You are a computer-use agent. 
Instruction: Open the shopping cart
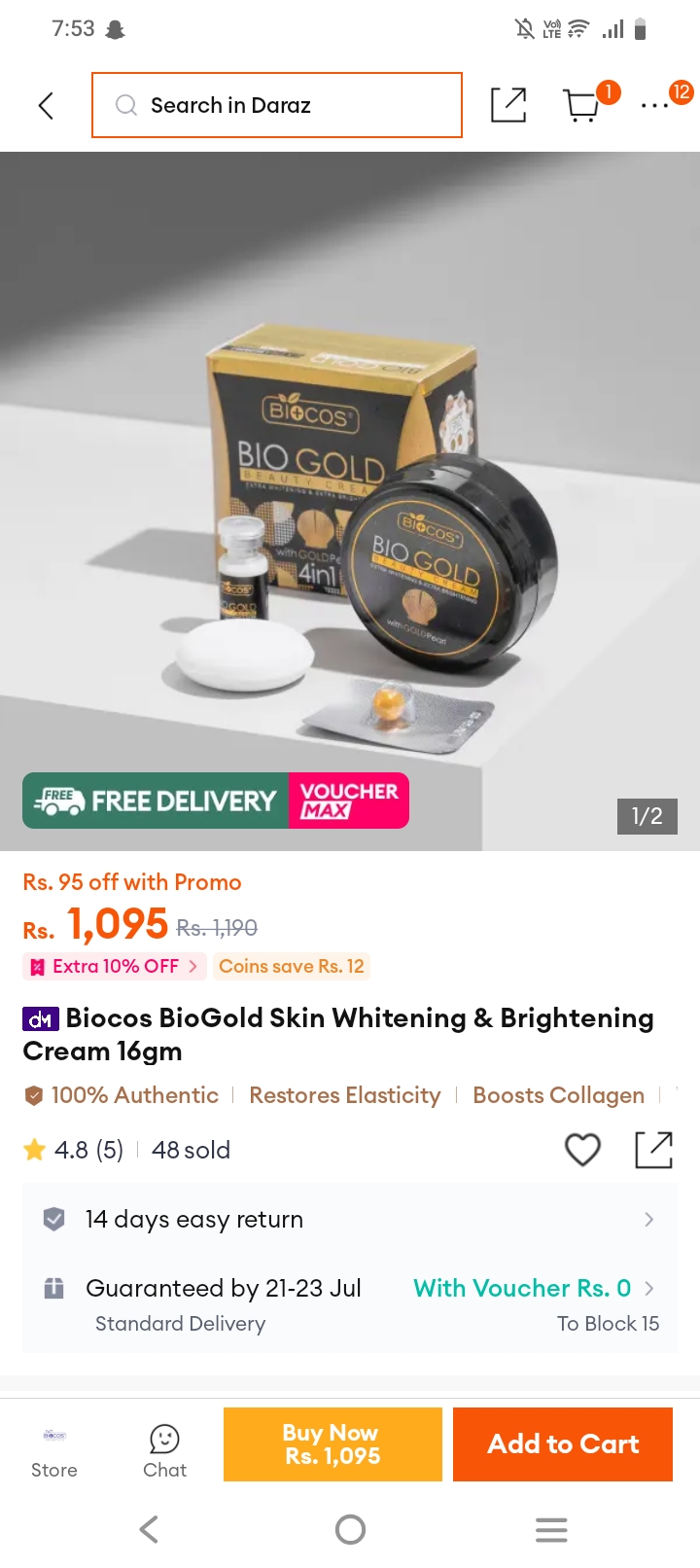(581, 105)
